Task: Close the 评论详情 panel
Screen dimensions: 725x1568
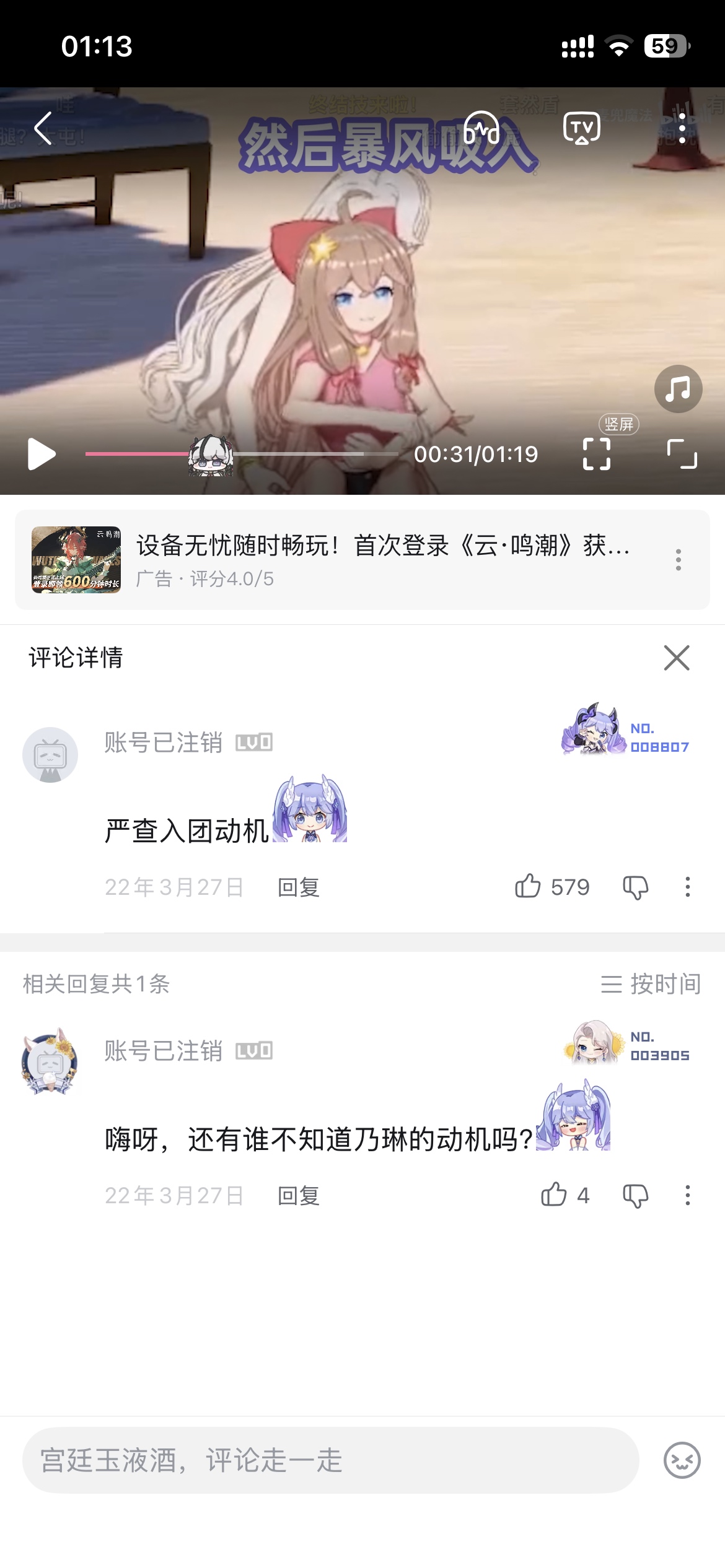Action: click(x=677, y=658)
